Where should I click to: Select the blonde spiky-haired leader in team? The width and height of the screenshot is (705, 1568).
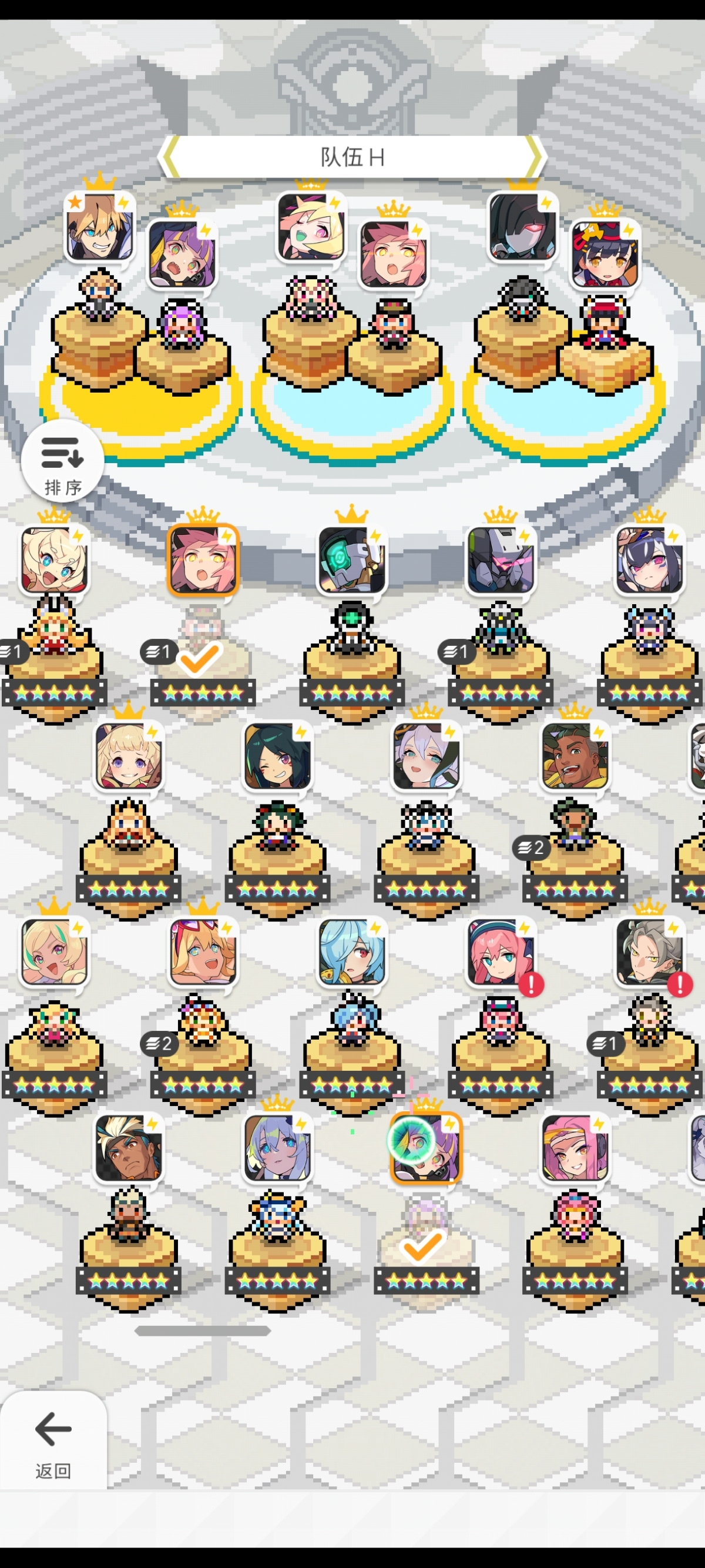99,227
